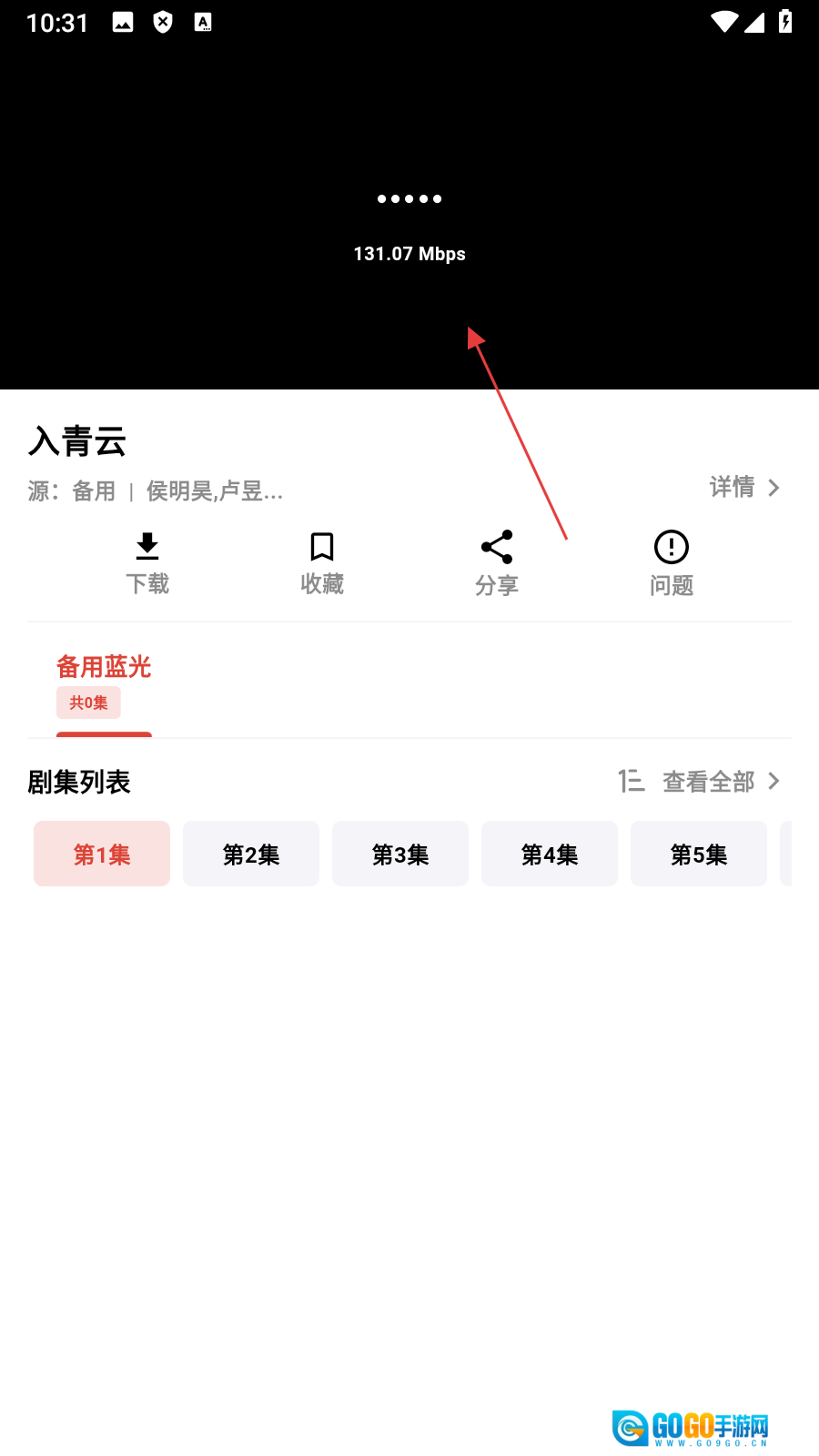819x1456 pixels.
Task: Select the 备用蓝光 source tab
Action: pos(104,681)
